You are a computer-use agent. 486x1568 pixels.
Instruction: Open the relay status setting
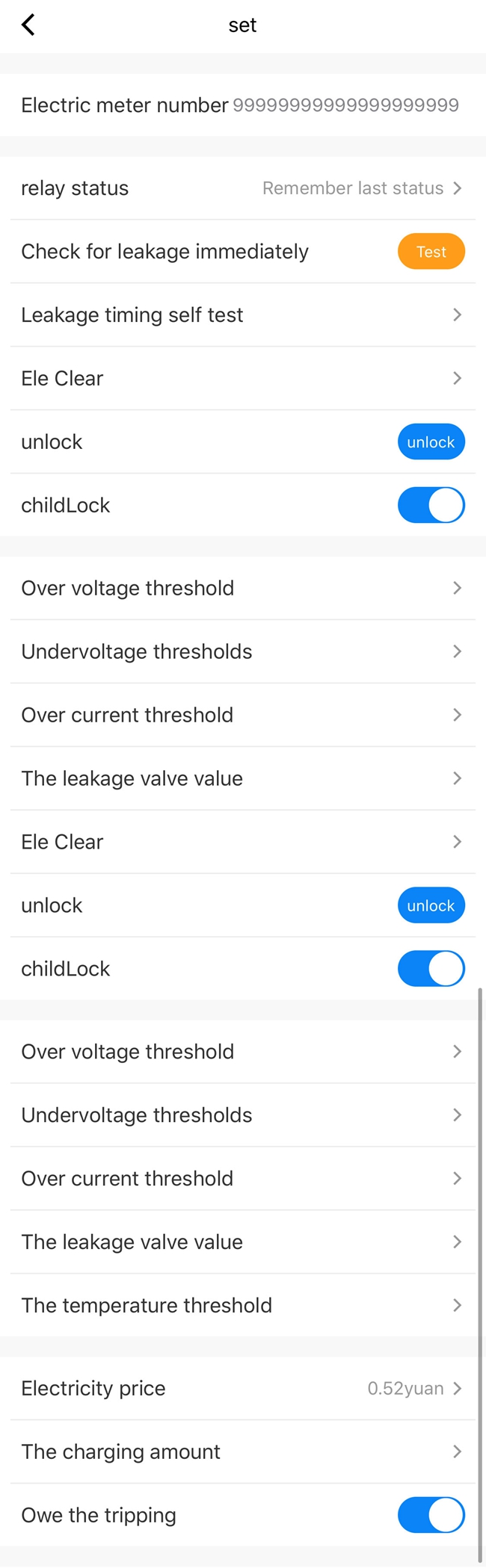[242, 188]
